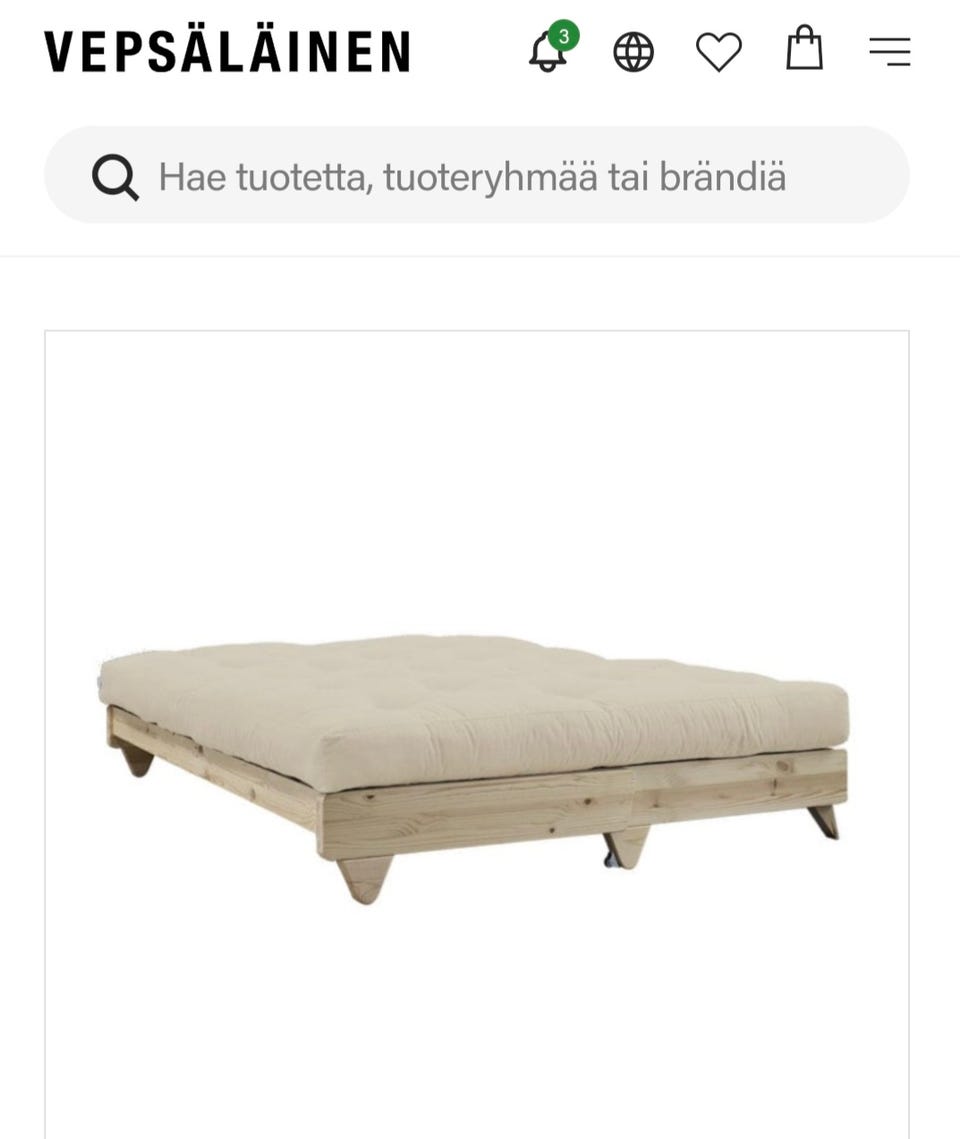Open the favorites heart list
The image size is (960, 1139).
tap(719, 52)
